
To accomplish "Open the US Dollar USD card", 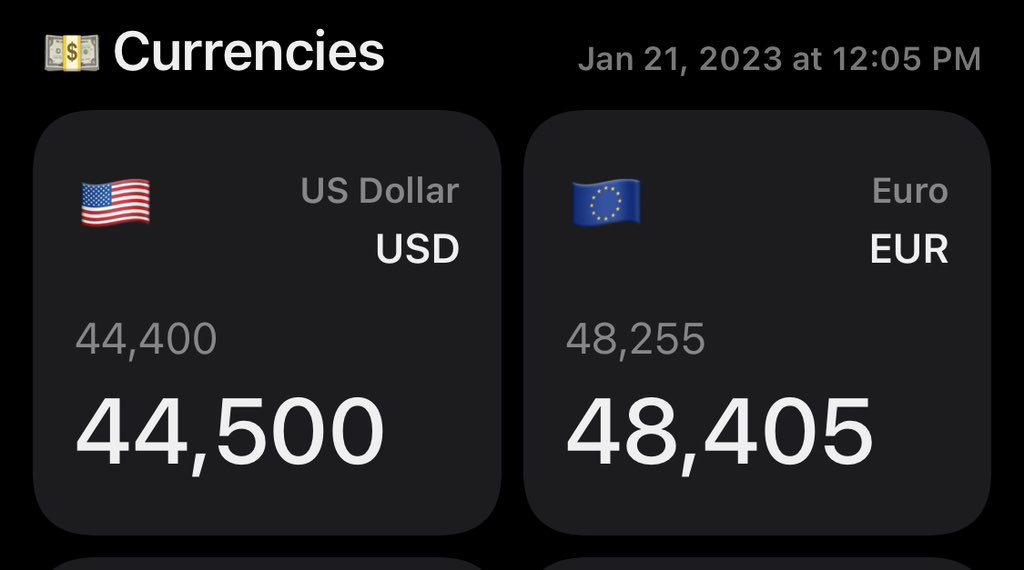I will tap(267, 323).
